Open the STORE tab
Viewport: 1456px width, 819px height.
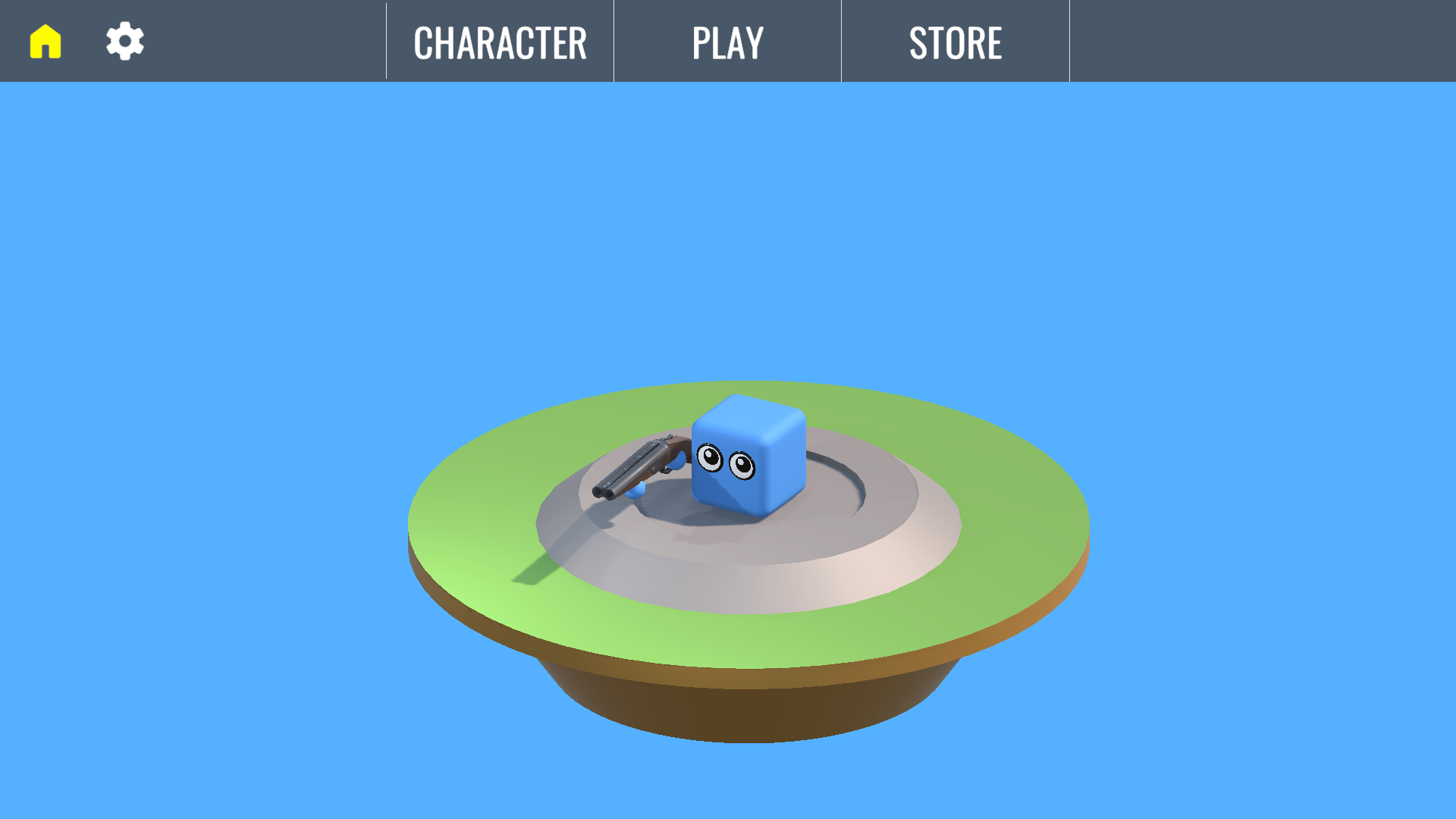955,42
